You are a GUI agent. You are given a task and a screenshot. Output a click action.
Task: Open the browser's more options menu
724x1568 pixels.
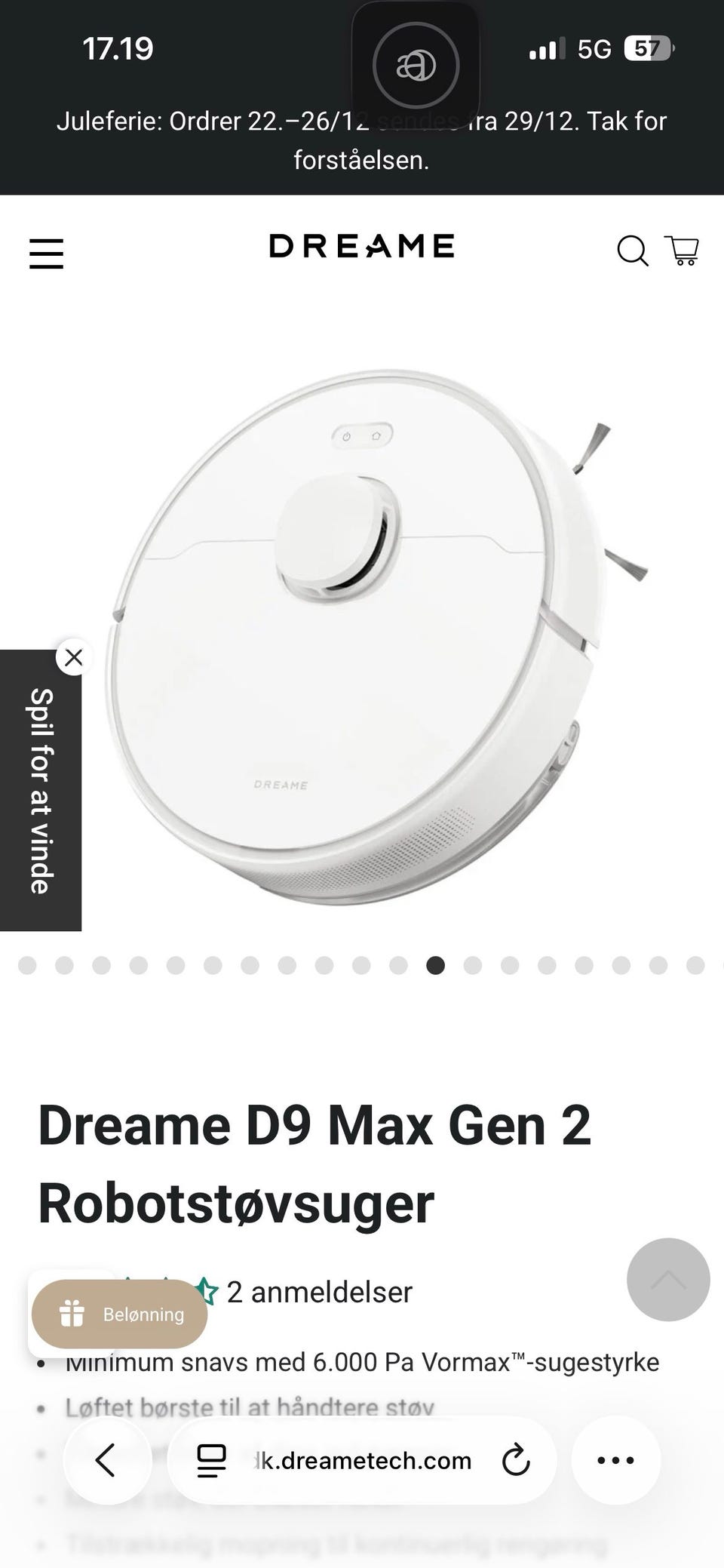615,1460
